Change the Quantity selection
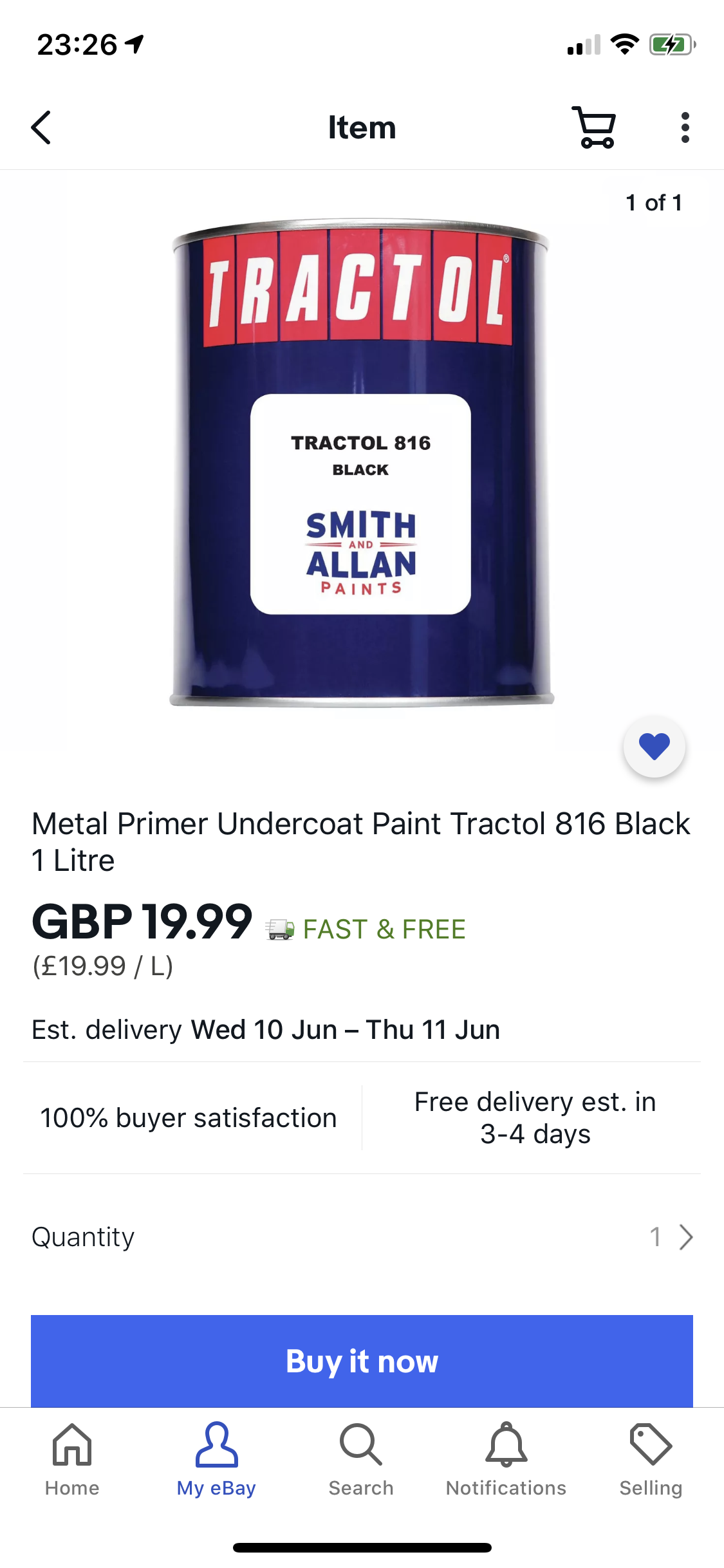 coord(671,1237)
